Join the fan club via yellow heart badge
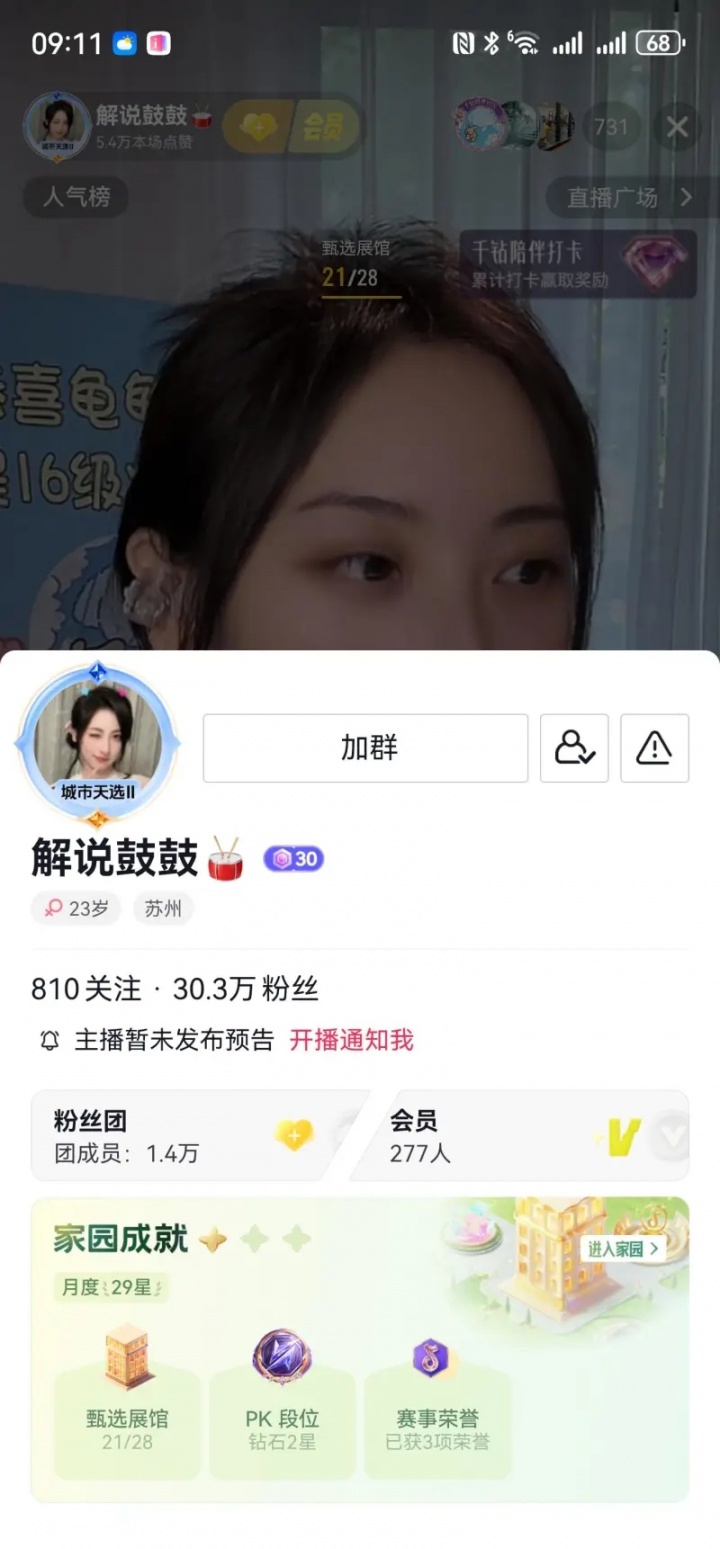The image size is (720, 1549). [x=257, y=127]
